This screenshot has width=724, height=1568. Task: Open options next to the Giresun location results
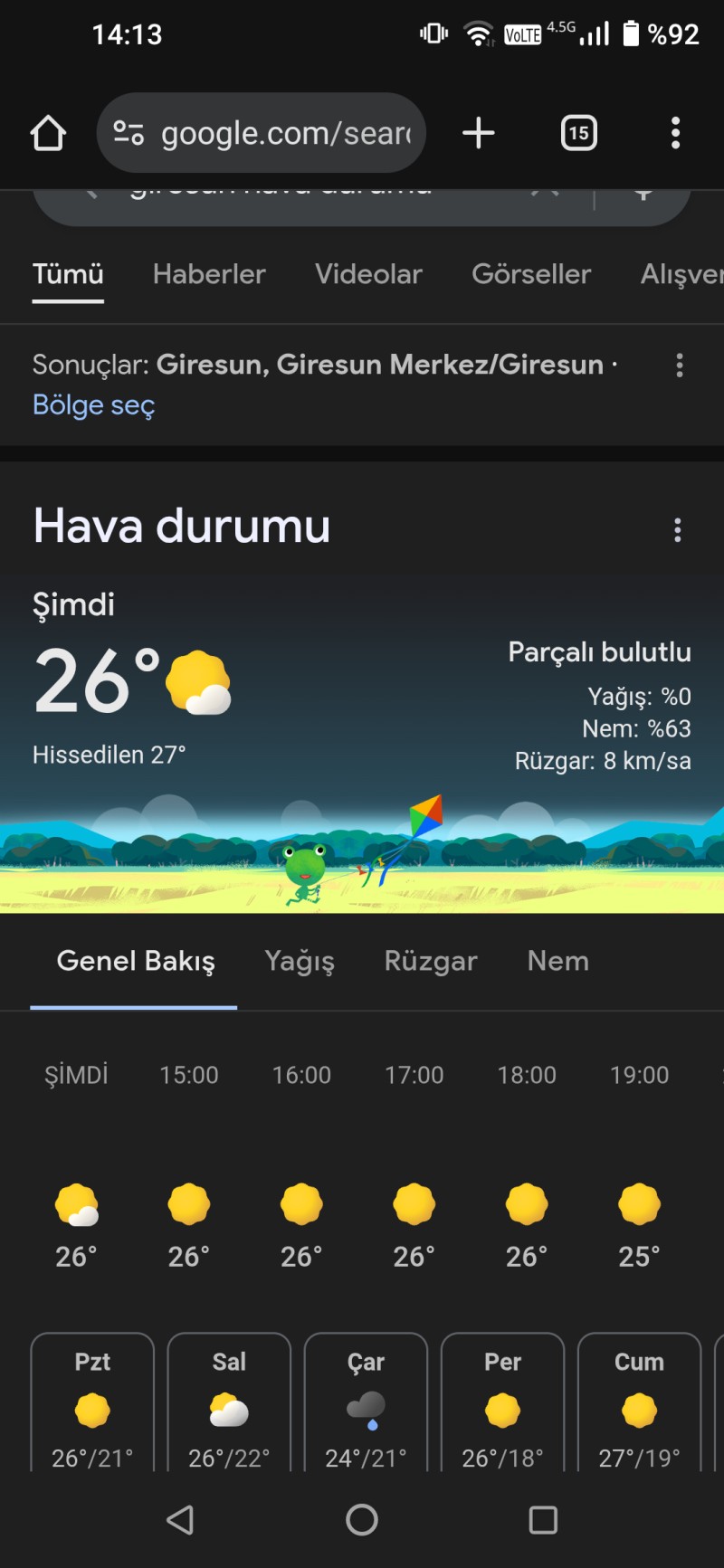tap(680, 366)
